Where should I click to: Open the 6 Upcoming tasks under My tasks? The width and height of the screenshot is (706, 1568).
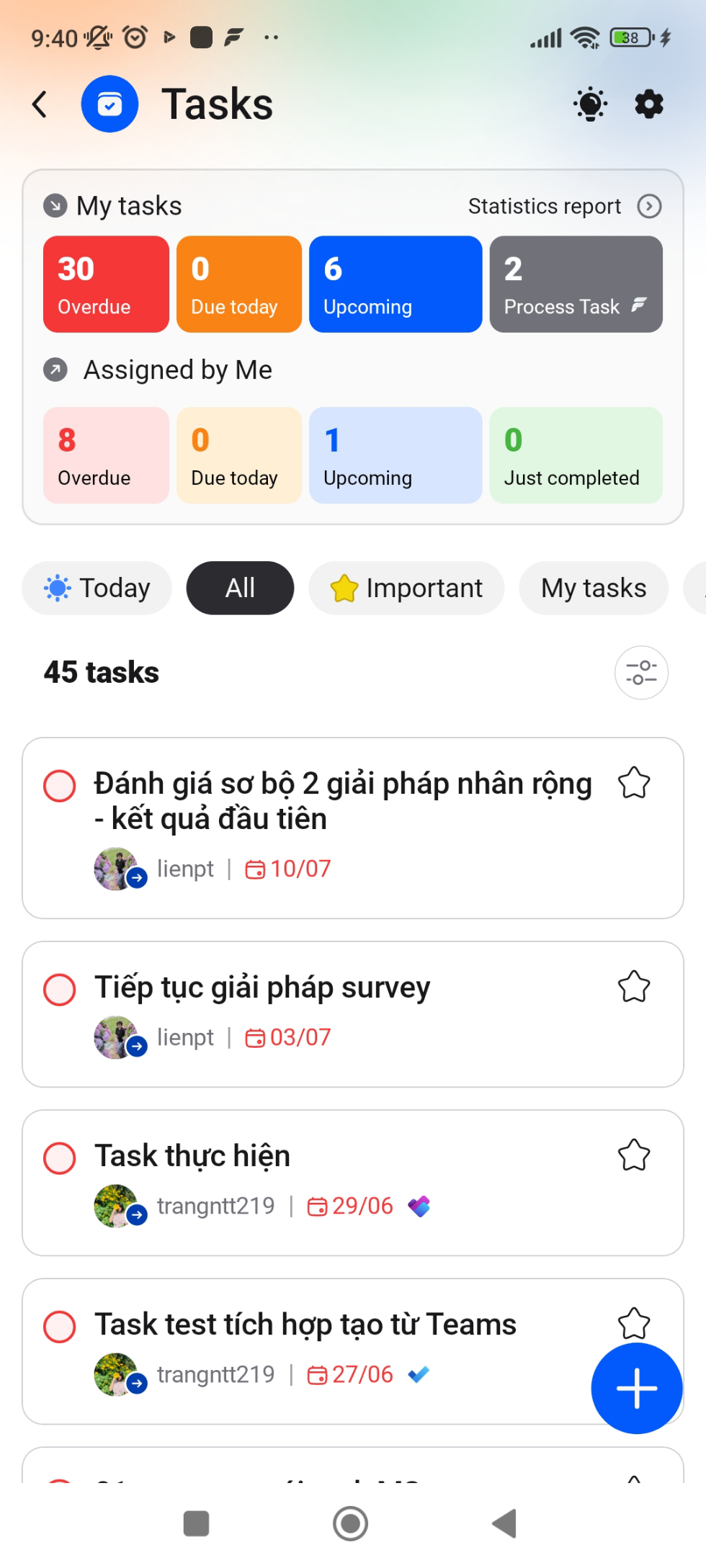click(x=396, y=285)
